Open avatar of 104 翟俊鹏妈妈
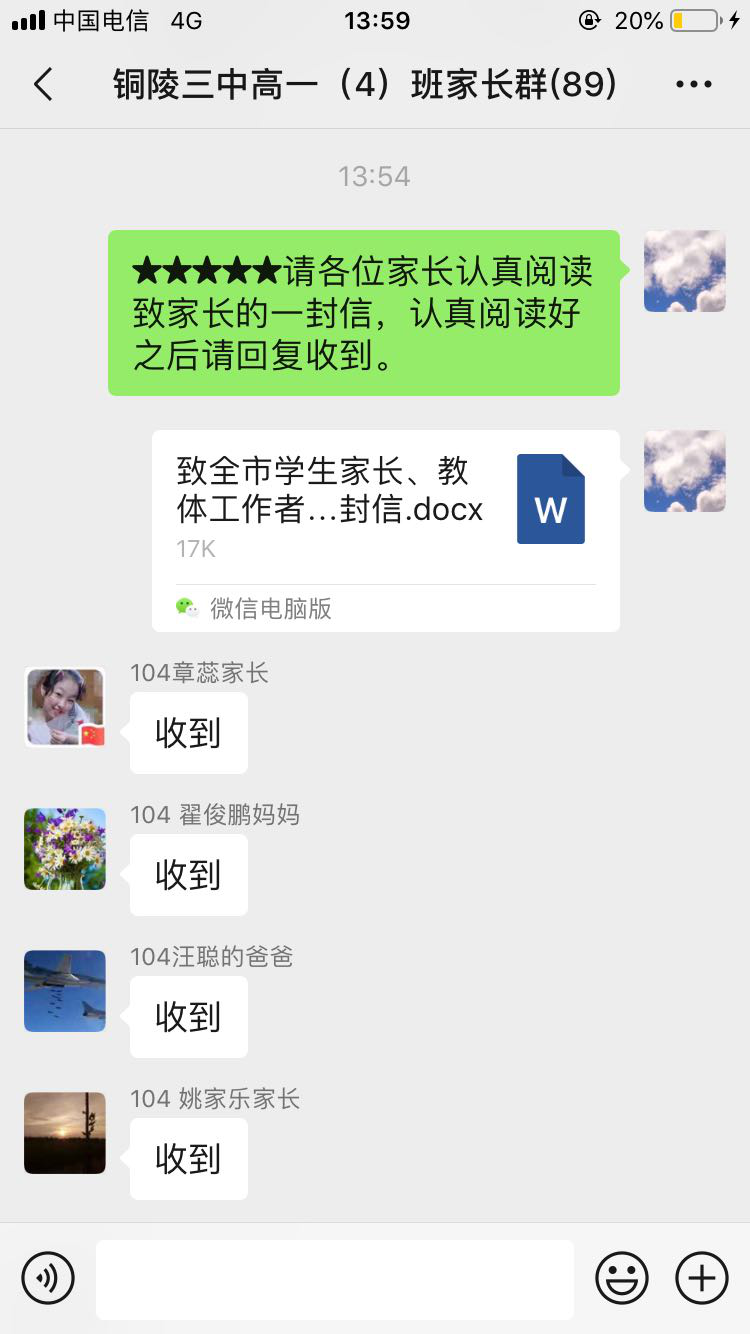The height and width of the screenshot is (1334, 750). click(x=65, y=849)
